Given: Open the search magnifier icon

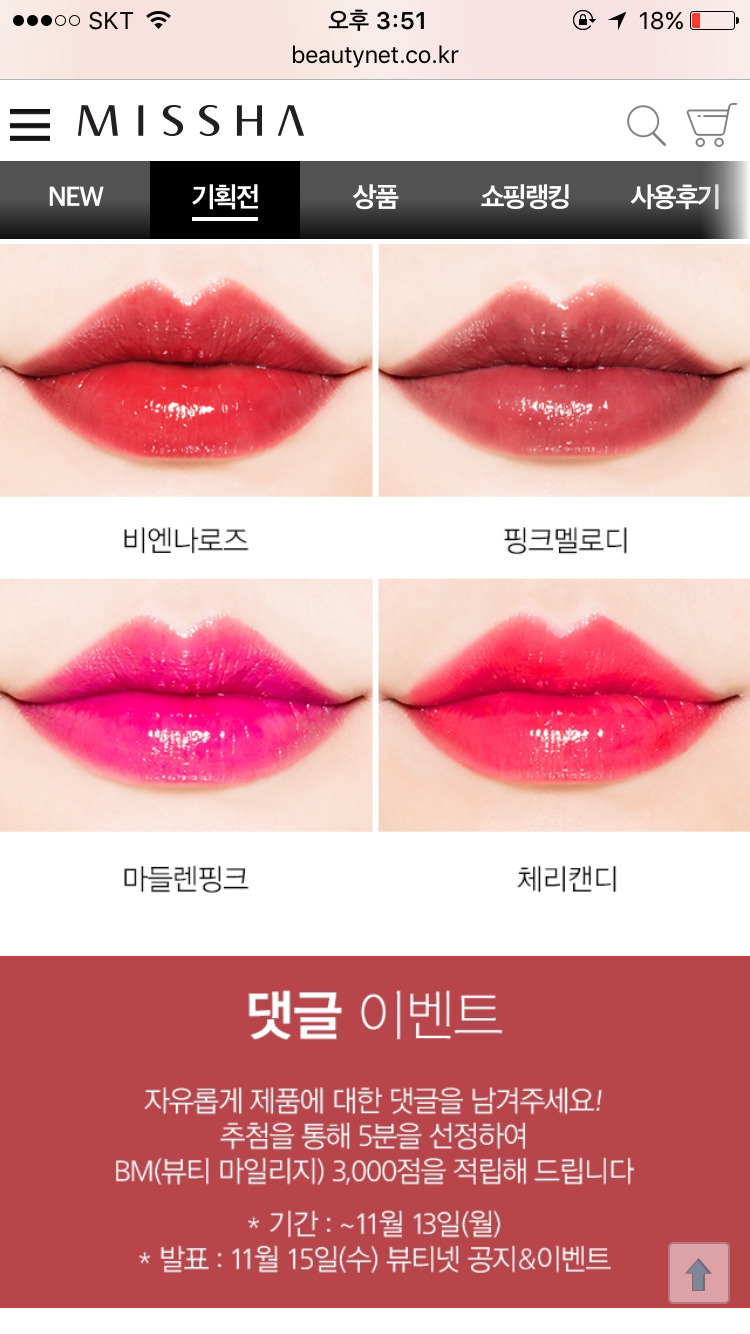Looking at the screenshot, I should tap(646, 126).
